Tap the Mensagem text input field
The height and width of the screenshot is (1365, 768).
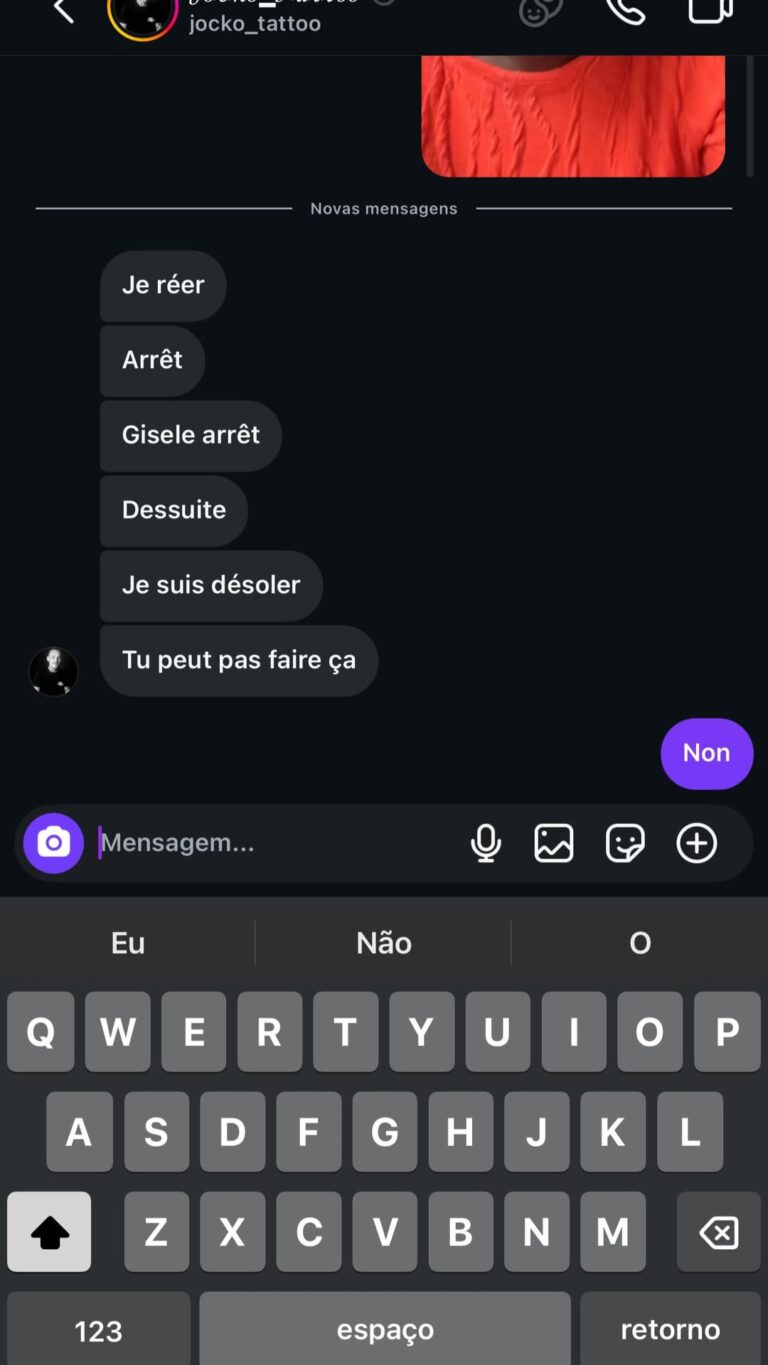tap(250, 843)
